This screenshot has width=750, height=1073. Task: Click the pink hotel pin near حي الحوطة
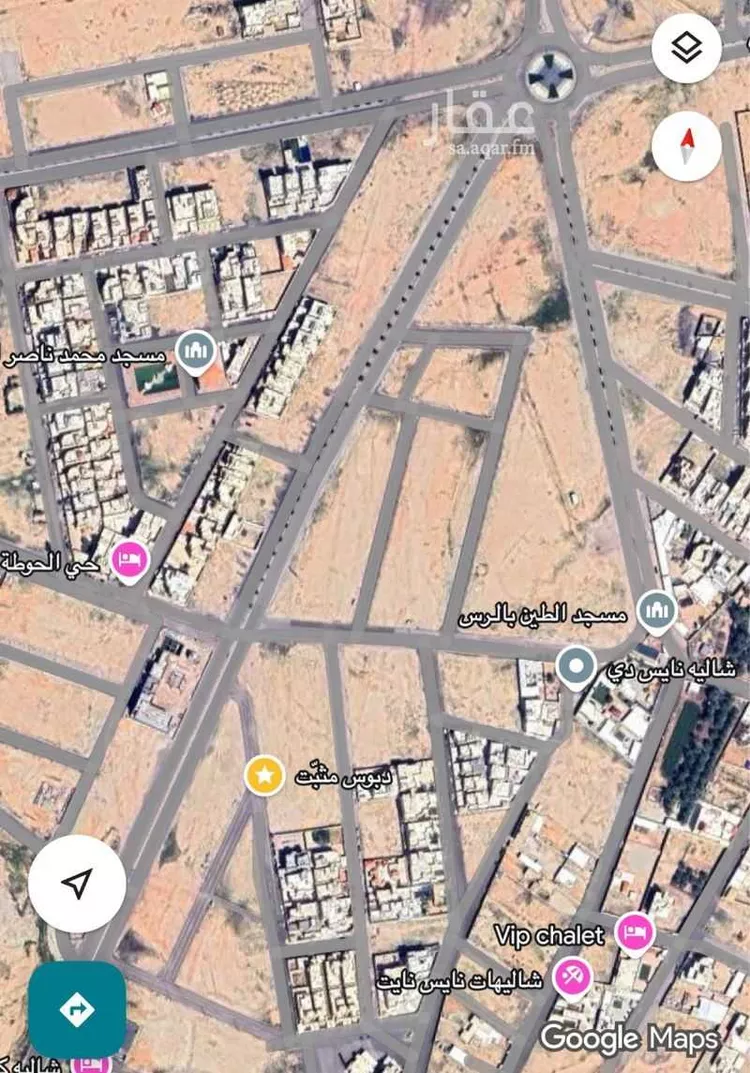[x=131, y=558]
